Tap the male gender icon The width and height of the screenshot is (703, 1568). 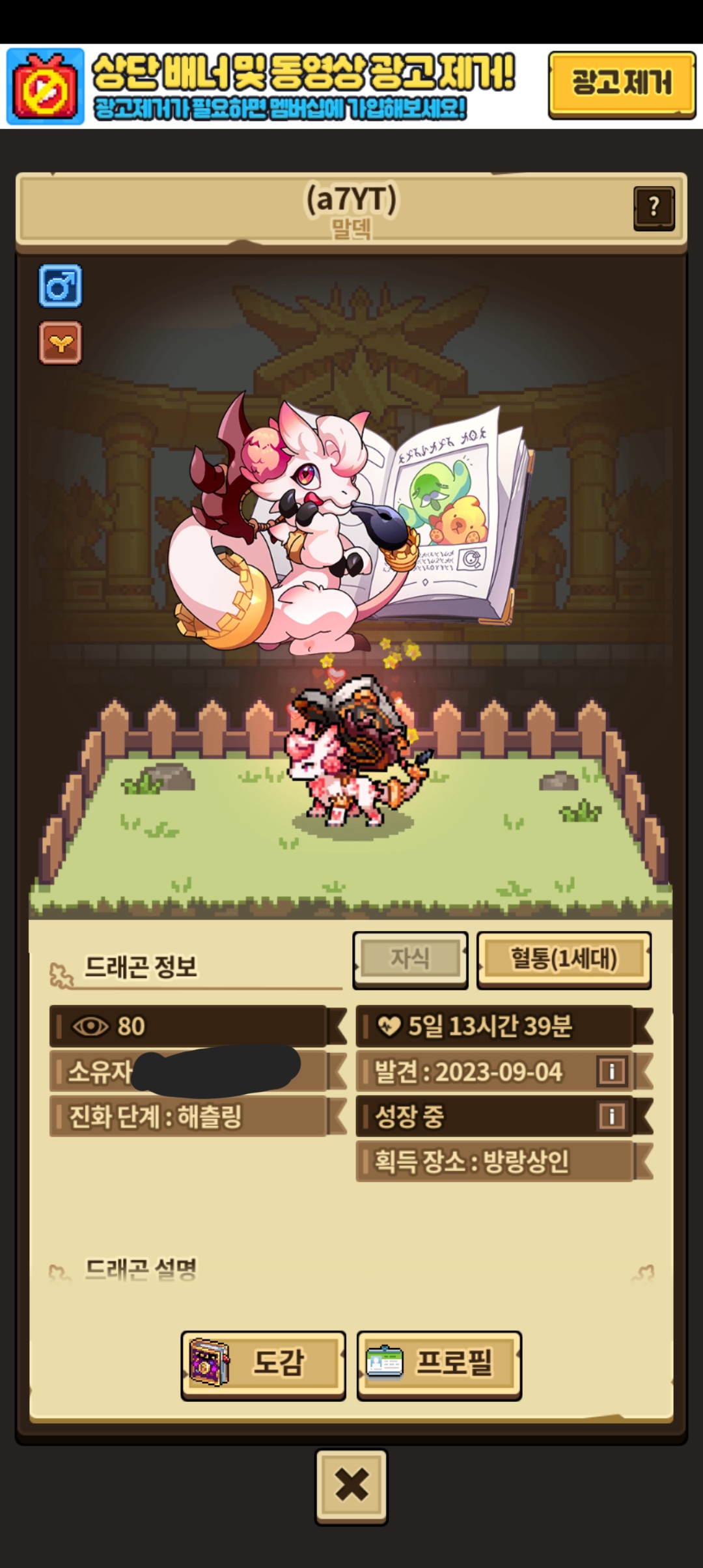coord(61,286)
